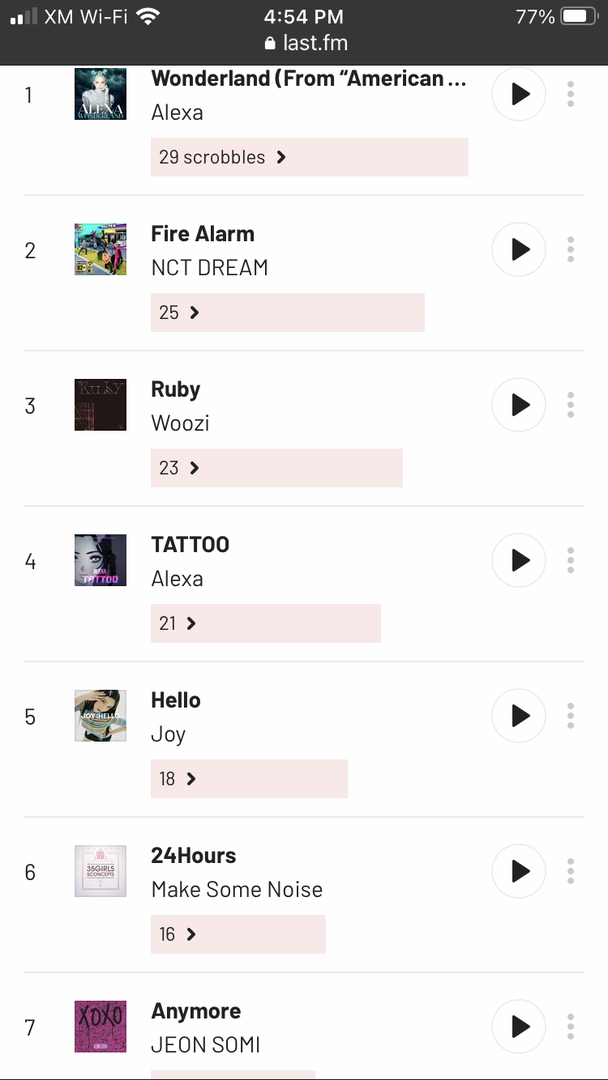Play Anymore by JEON SOMI
608x1080 pixels.
(518, 1027)
